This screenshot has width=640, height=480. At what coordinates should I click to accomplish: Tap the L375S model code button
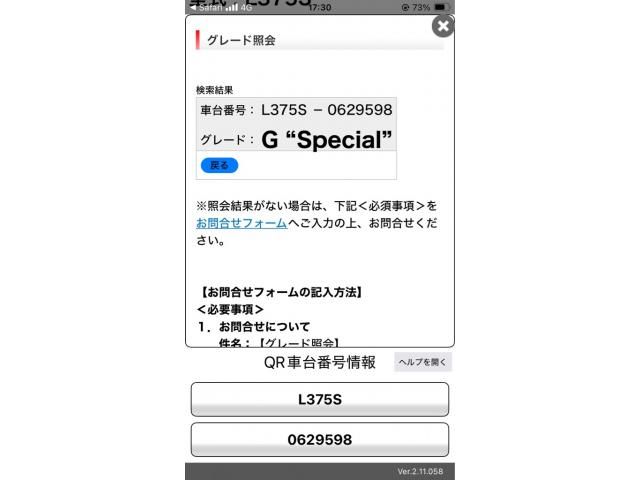(x=320, y=399)
